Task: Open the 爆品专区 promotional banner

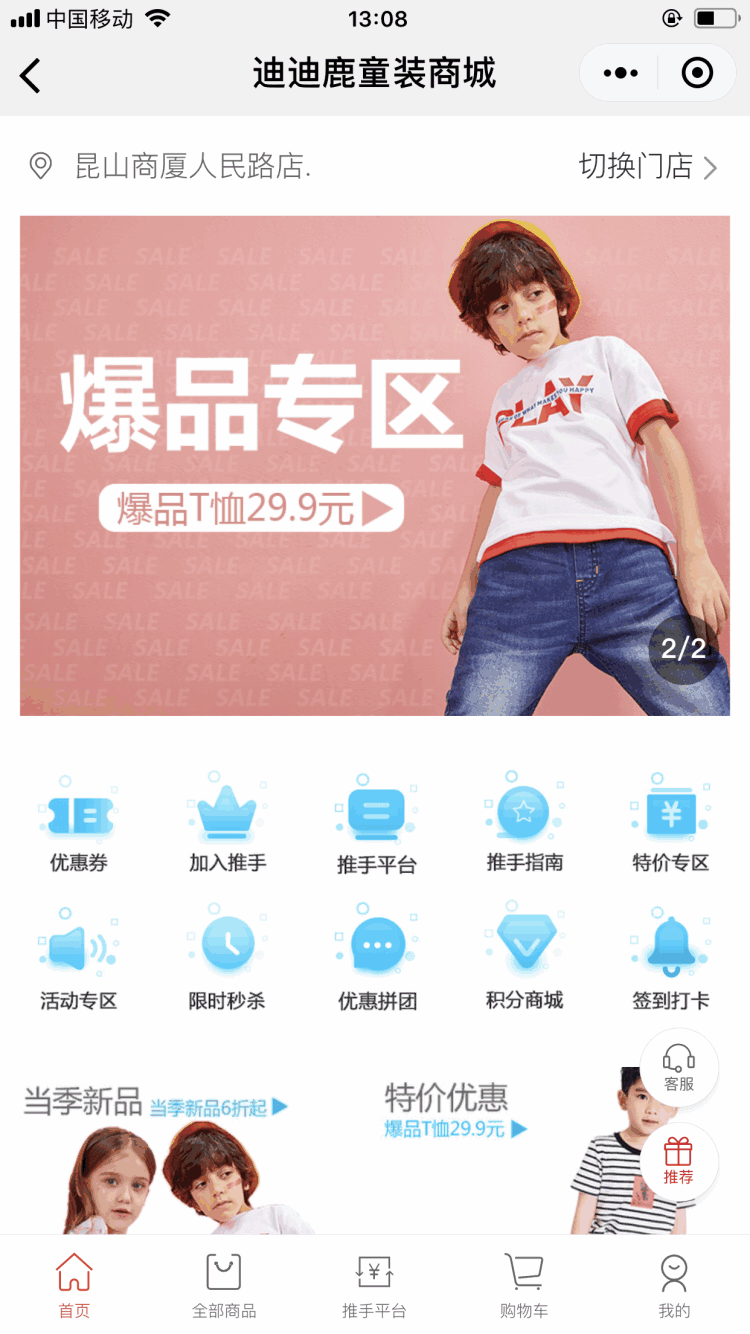Action: coord(375,465)
